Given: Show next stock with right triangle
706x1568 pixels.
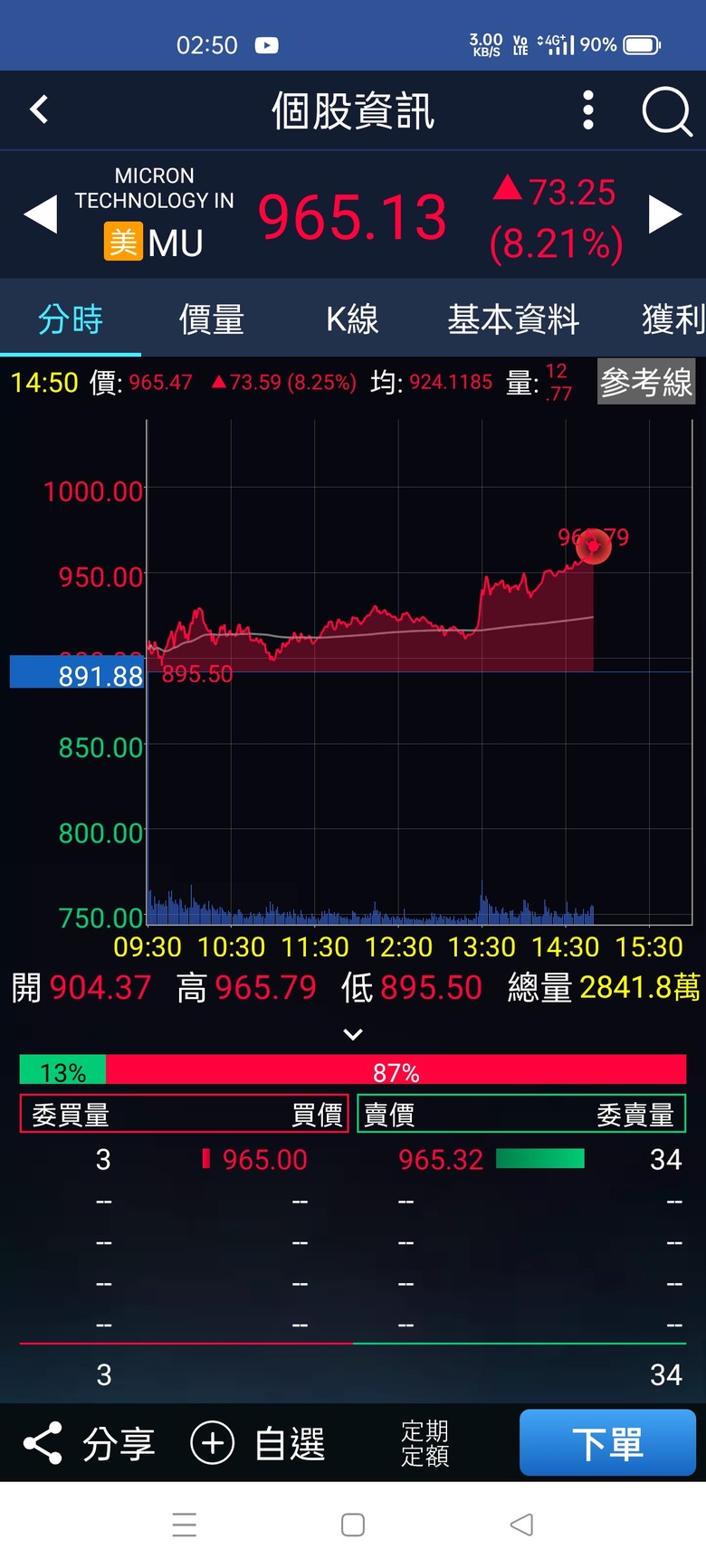Looking at the screenshot, I should coord(665,215).
